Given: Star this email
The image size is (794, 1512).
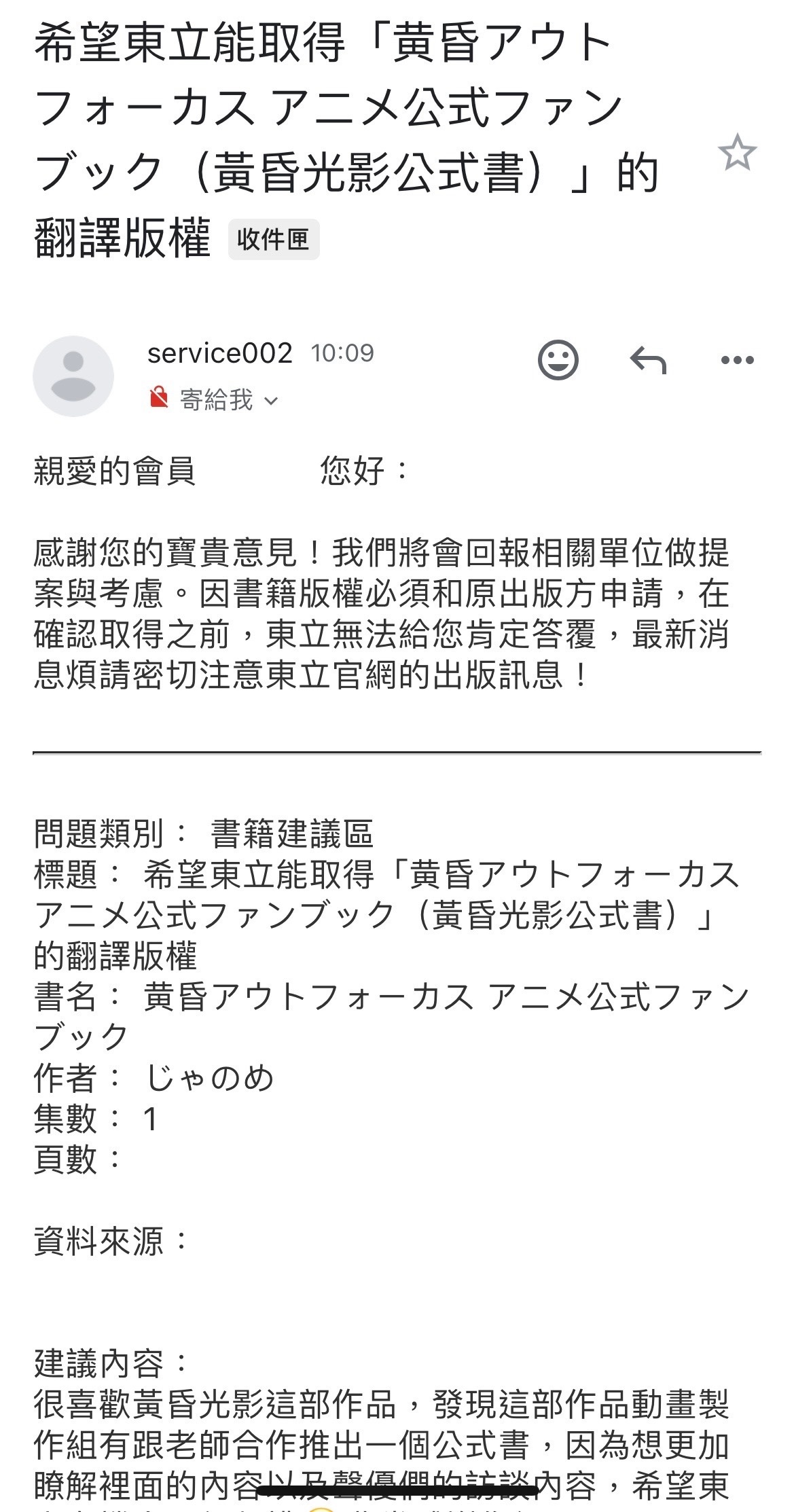Looking at the screenshot, I should point(737,153).
